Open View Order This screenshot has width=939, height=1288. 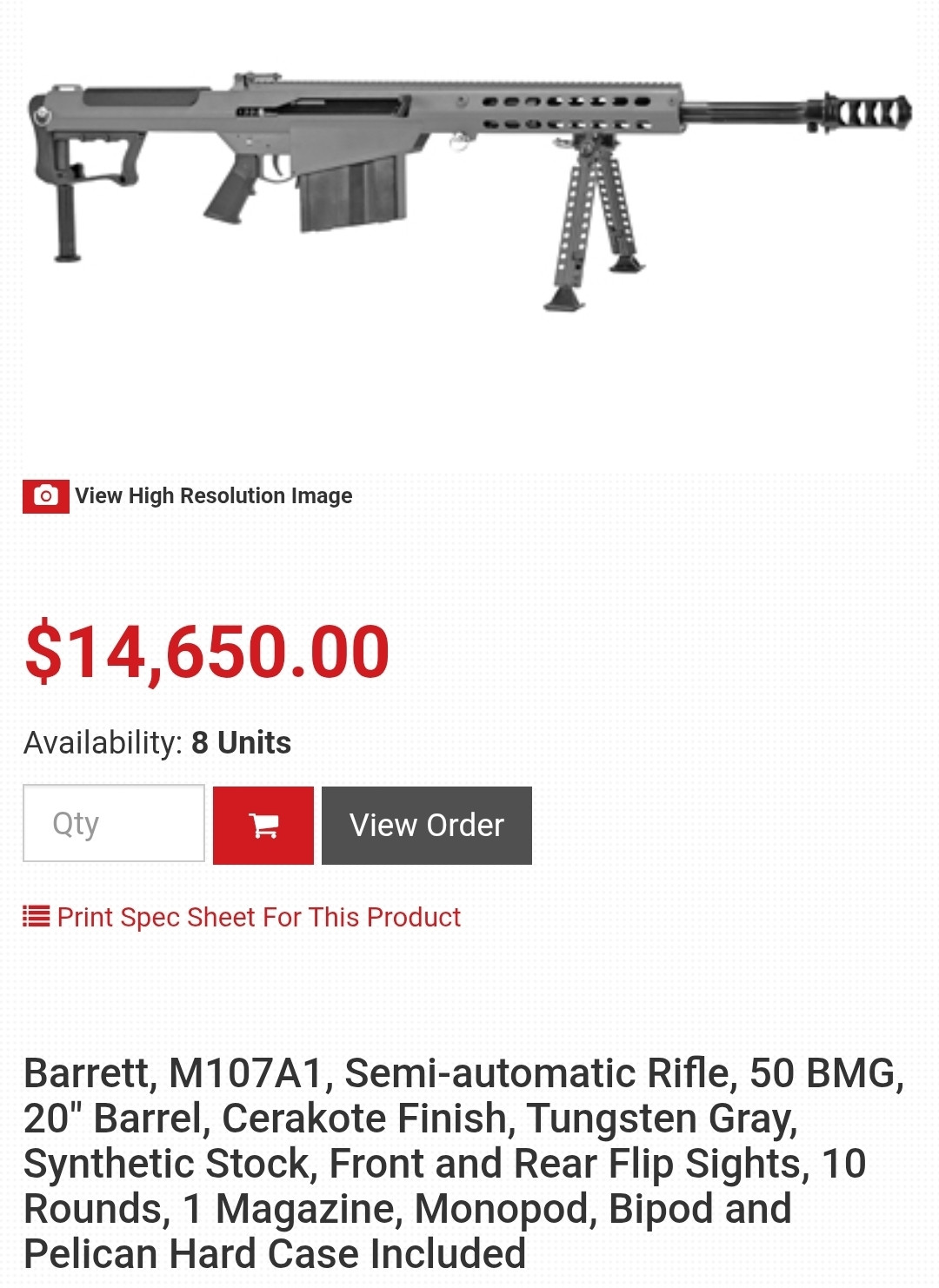427,826
